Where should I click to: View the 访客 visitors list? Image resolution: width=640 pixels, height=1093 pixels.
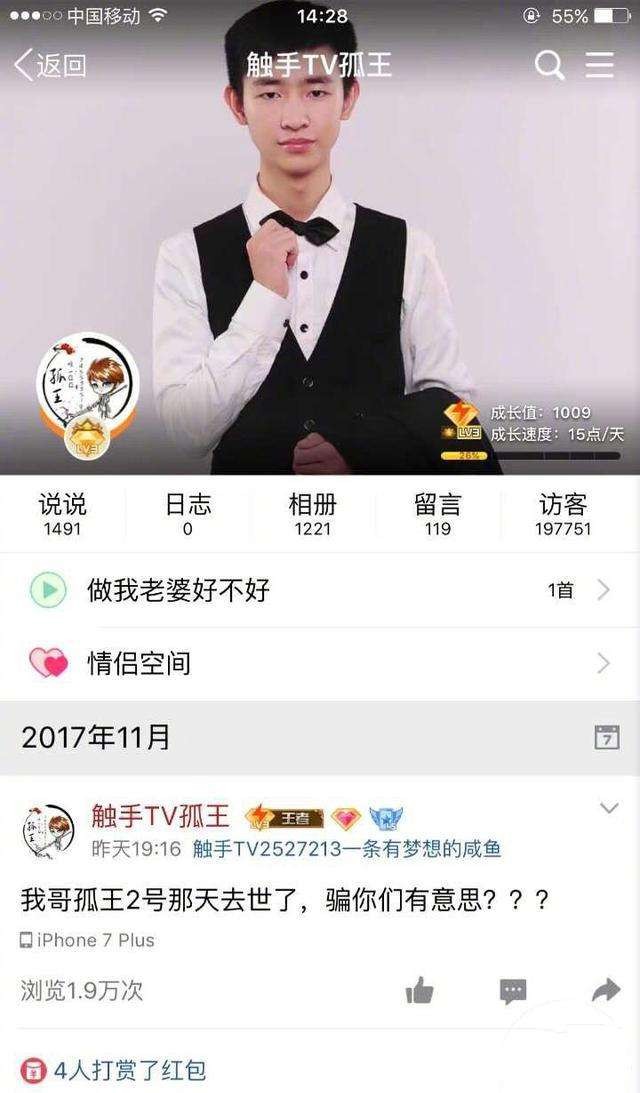coord(561,515)
